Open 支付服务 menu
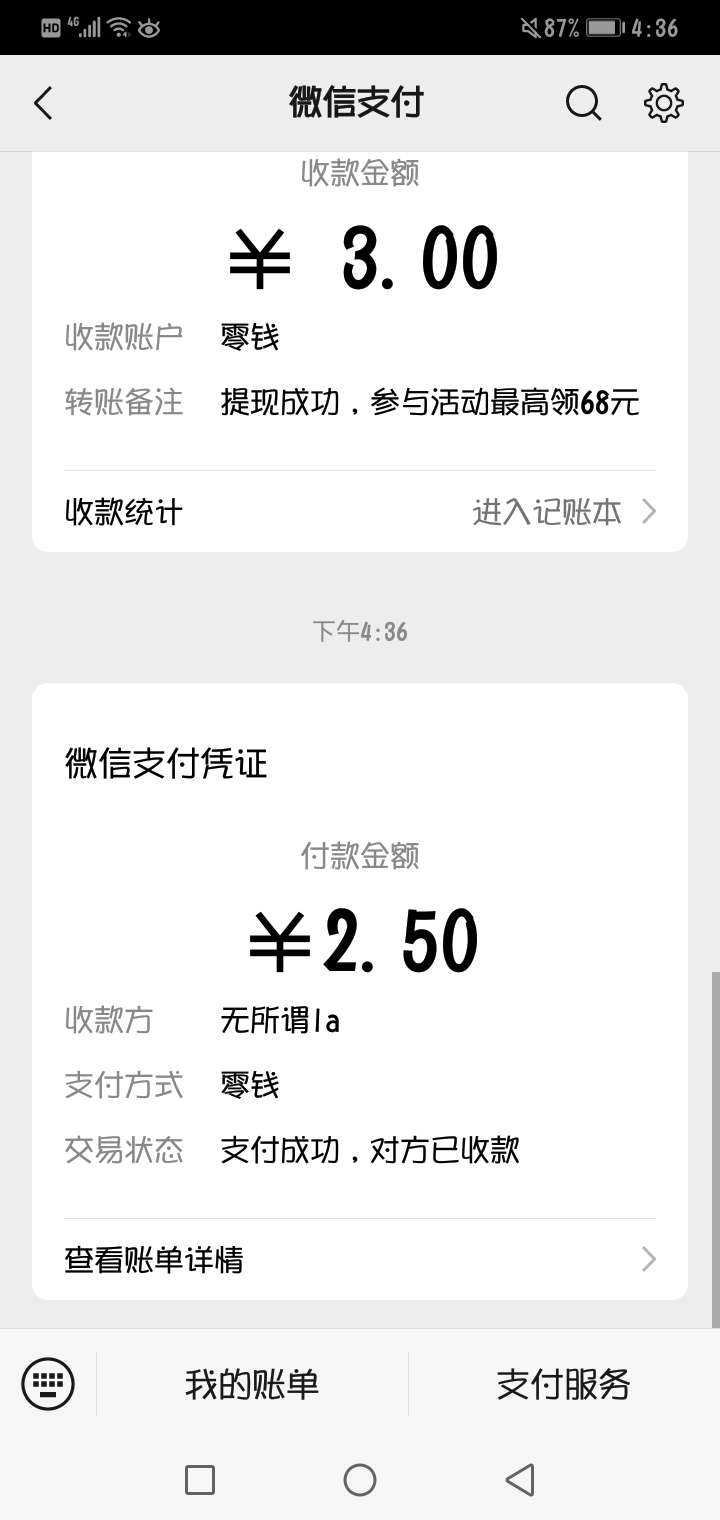 point(564,1384)
